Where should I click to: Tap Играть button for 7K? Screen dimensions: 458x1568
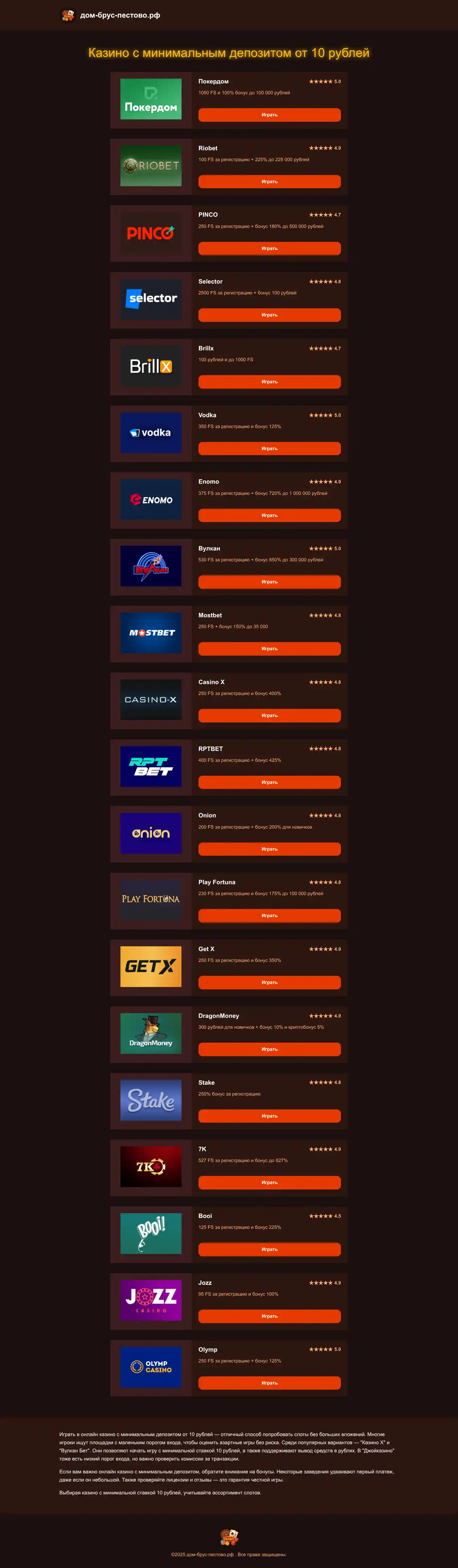coord(269,1183)
